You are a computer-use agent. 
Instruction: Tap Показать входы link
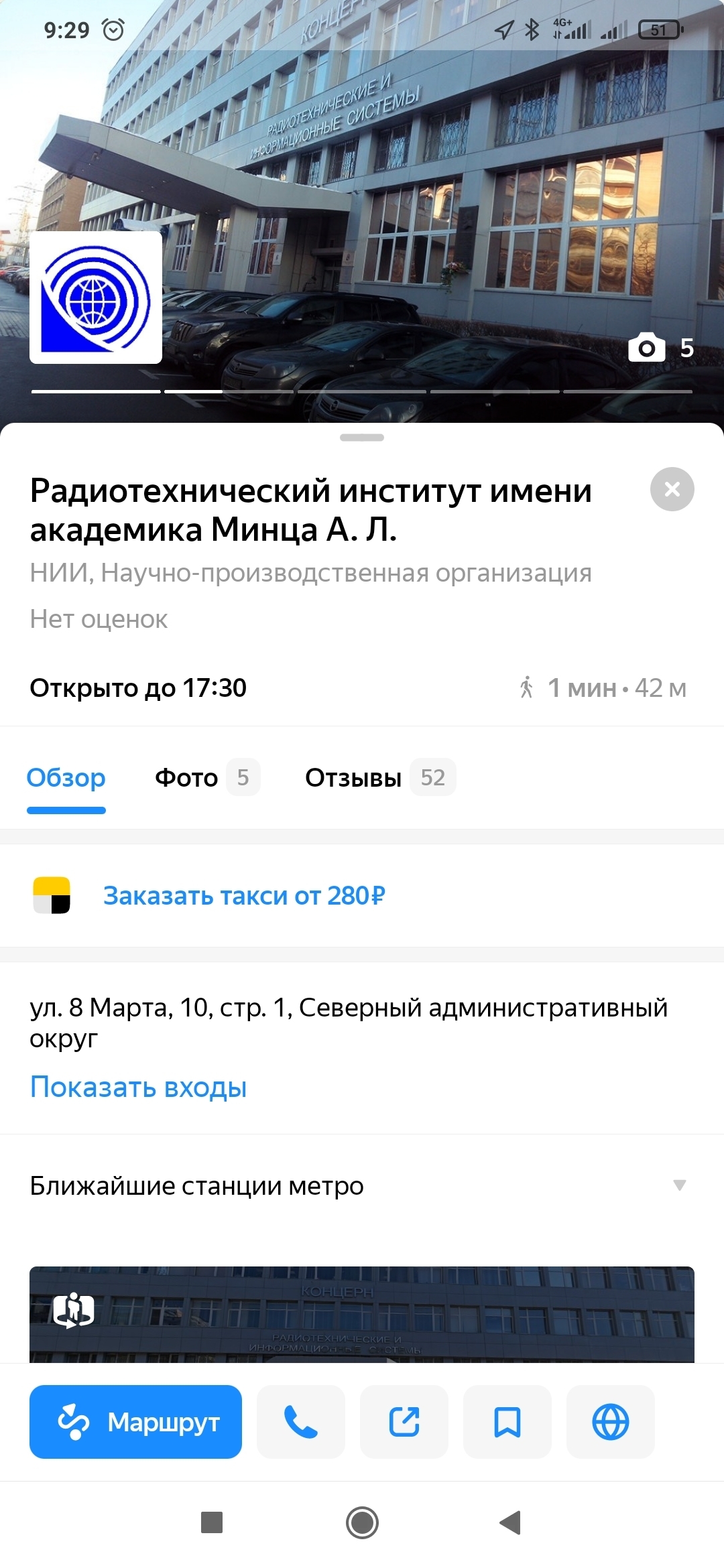[138, 1087]
